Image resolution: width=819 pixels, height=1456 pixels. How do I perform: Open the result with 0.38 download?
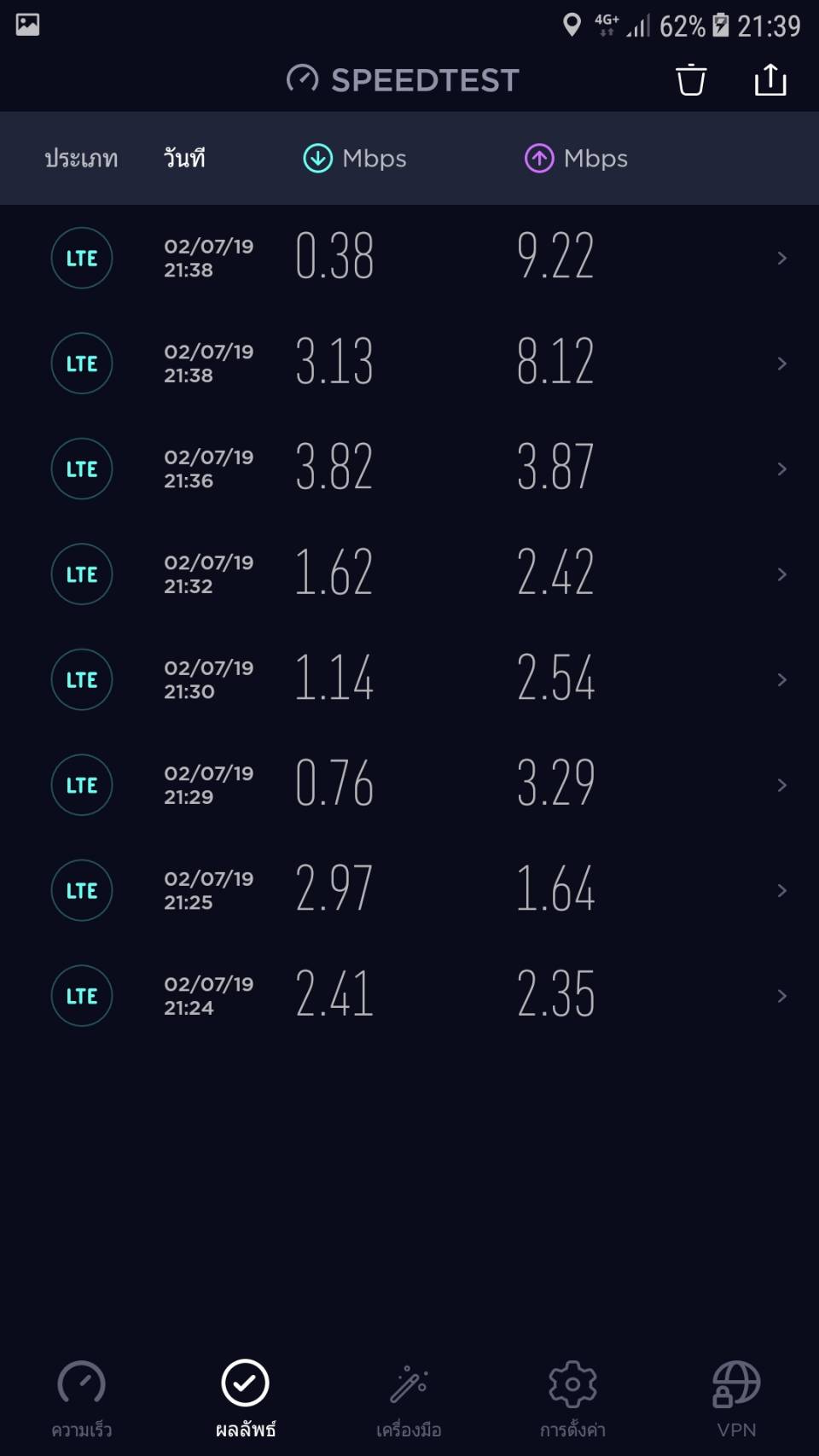click(x=409, y=258)
